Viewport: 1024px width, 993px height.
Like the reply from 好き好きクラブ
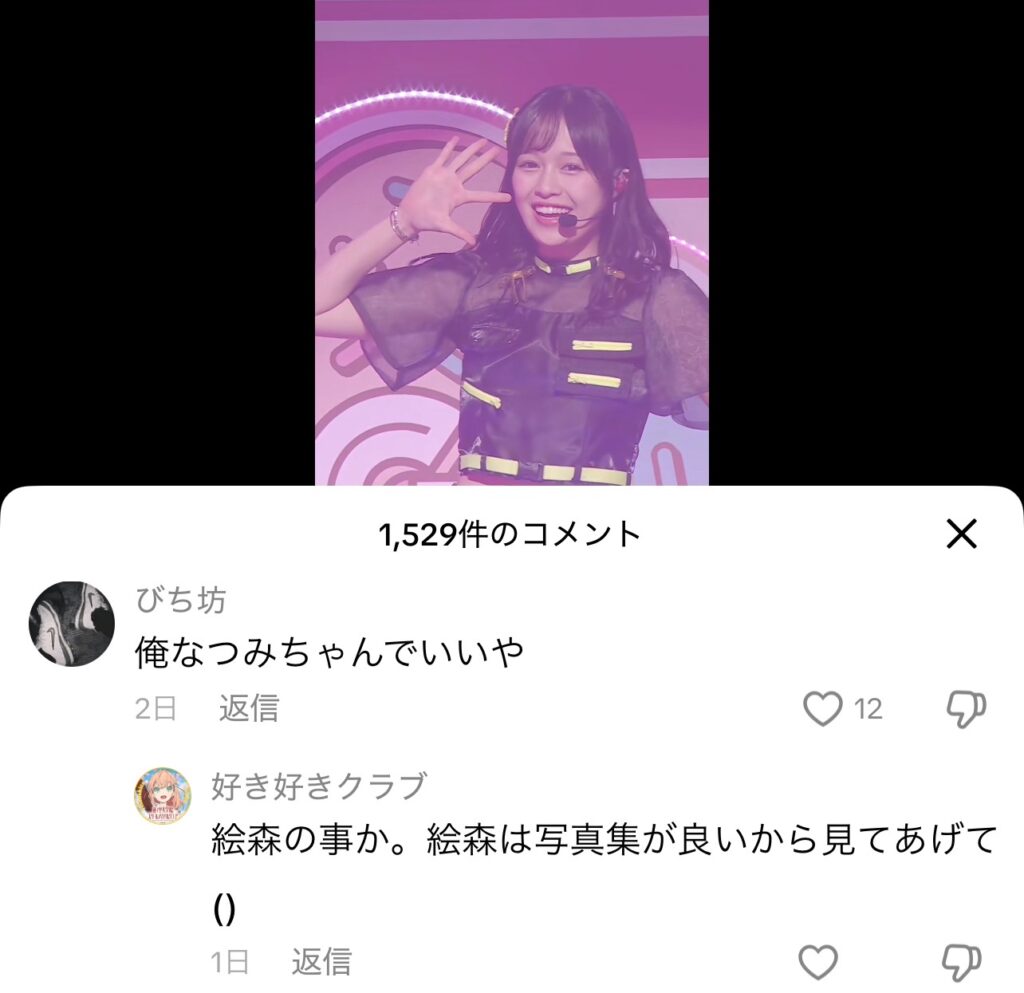click(818, 962)
